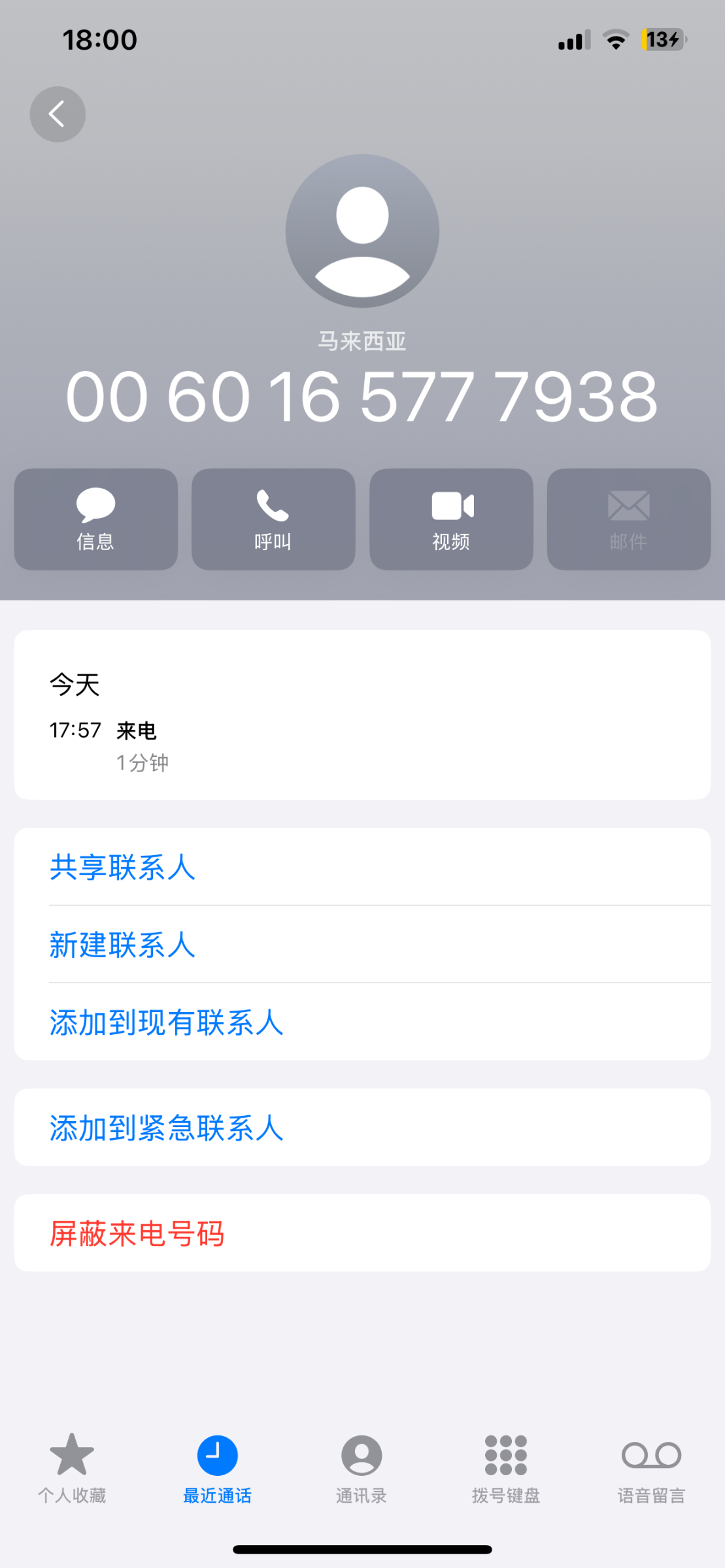Add number via 添加到紧急联系人
725x1568 pixels.
pyautogui.click(x=167, y=1128)
